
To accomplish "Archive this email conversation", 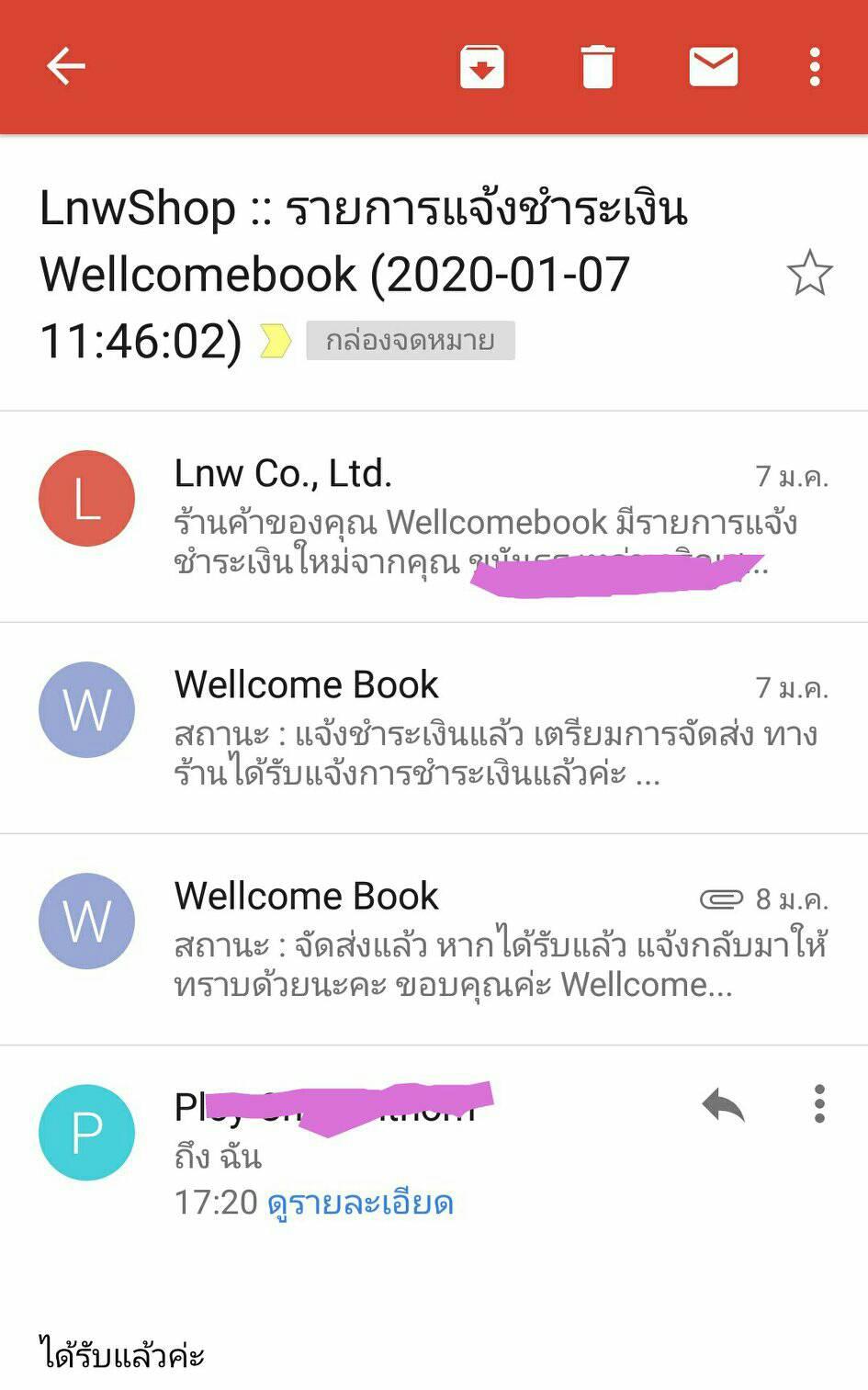I will pyautogui.click(x=482, y=67).
